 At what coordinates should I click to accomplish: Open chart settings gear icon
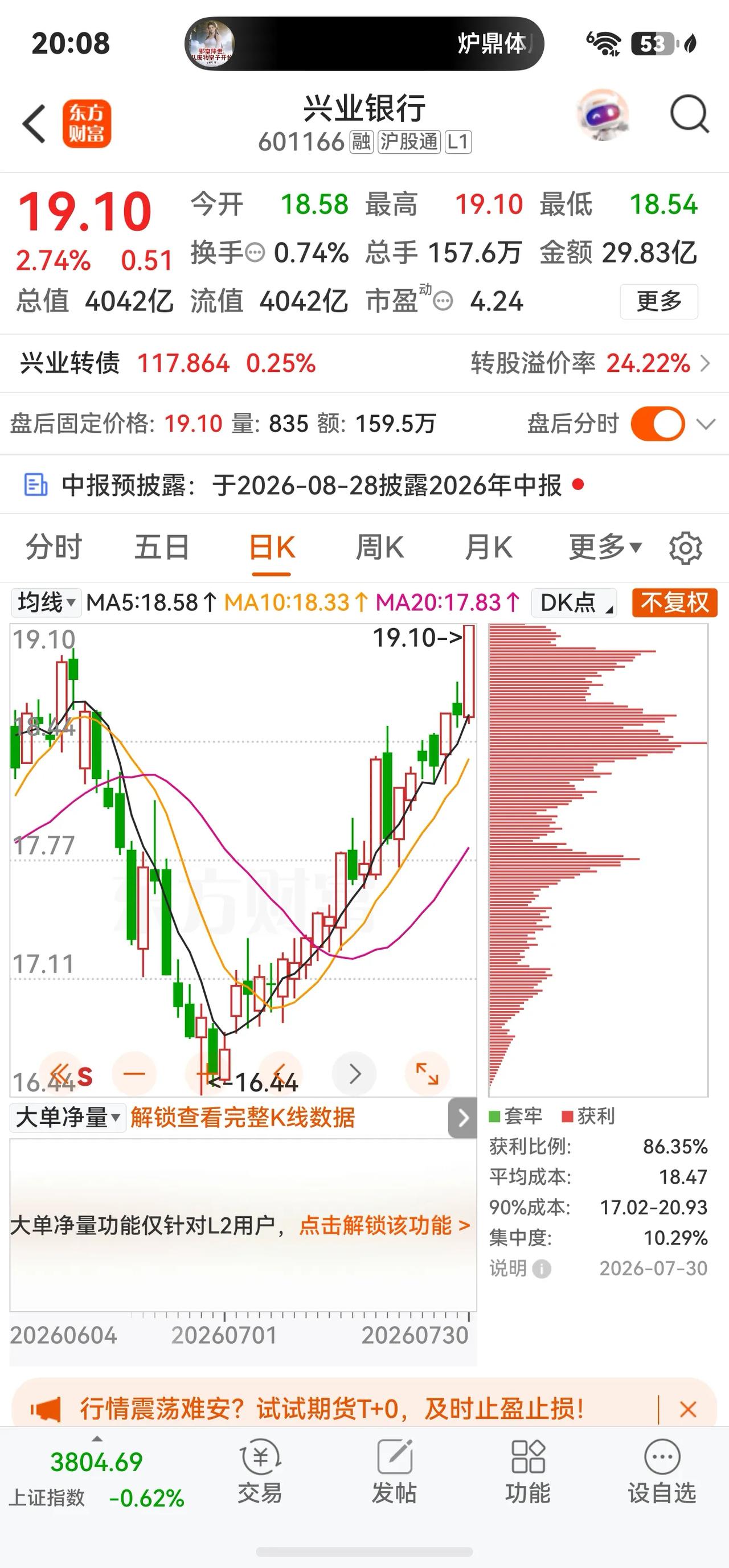[x=685, y=548]
